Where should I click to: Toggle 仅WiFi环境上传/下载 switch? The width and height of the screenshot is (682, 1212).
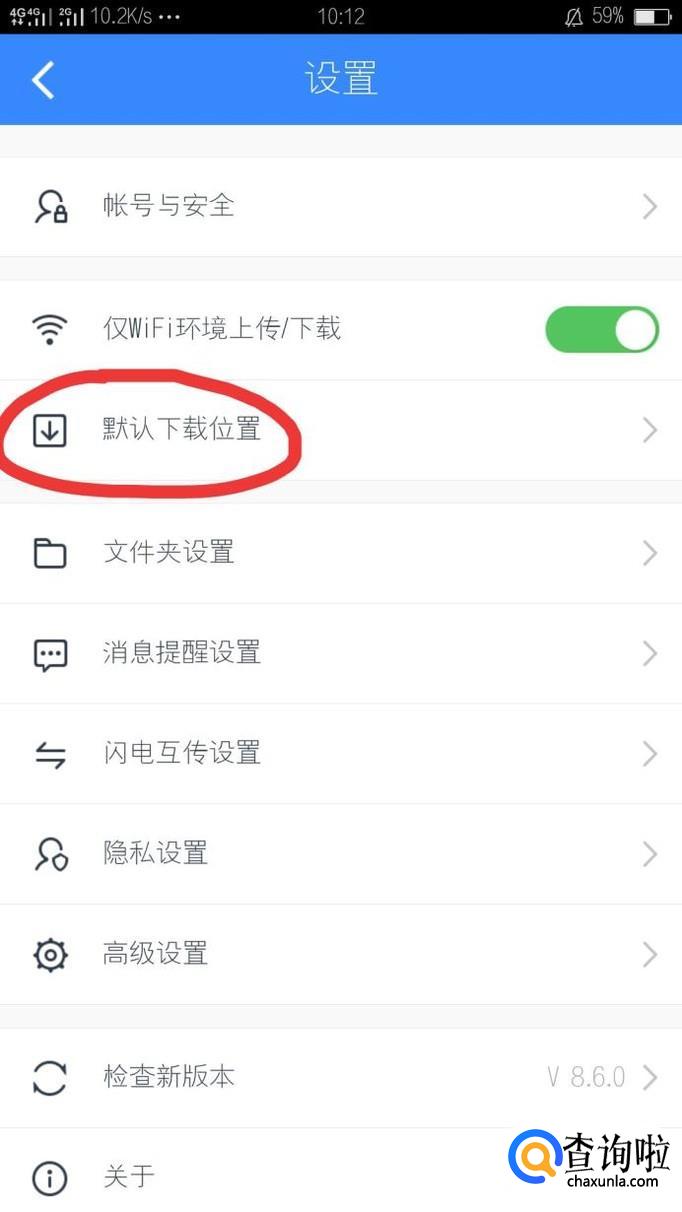(x=601, y=329)
